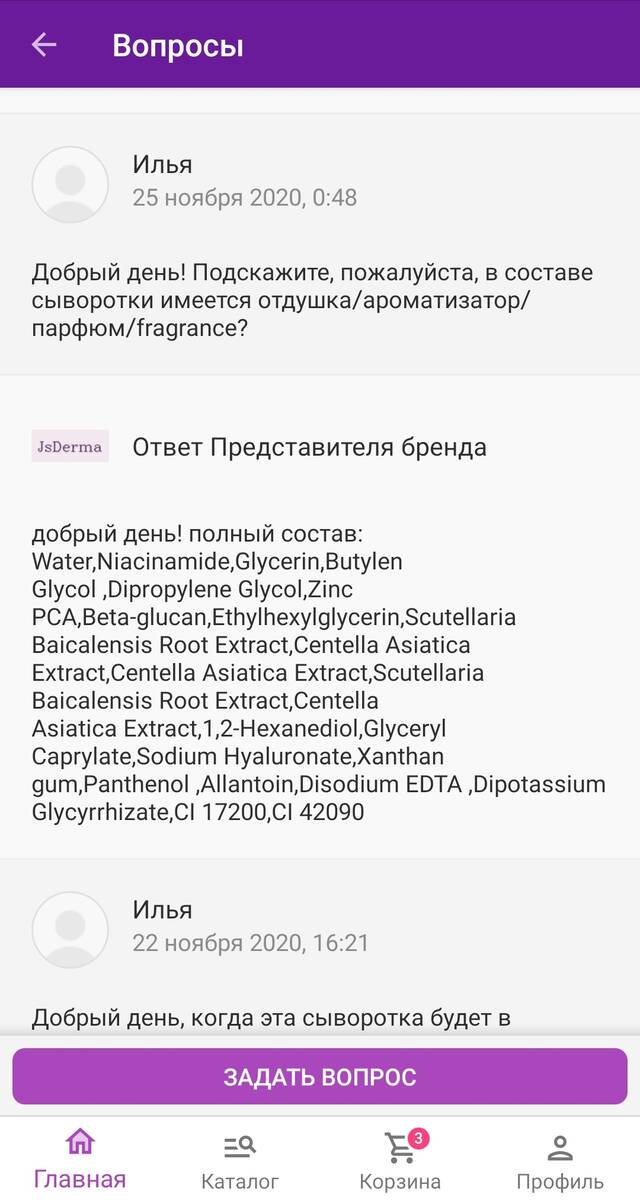Go back using the arrow icon
Image resolution: width=640 pixels, height=1204 pixels.
(44, 45)
